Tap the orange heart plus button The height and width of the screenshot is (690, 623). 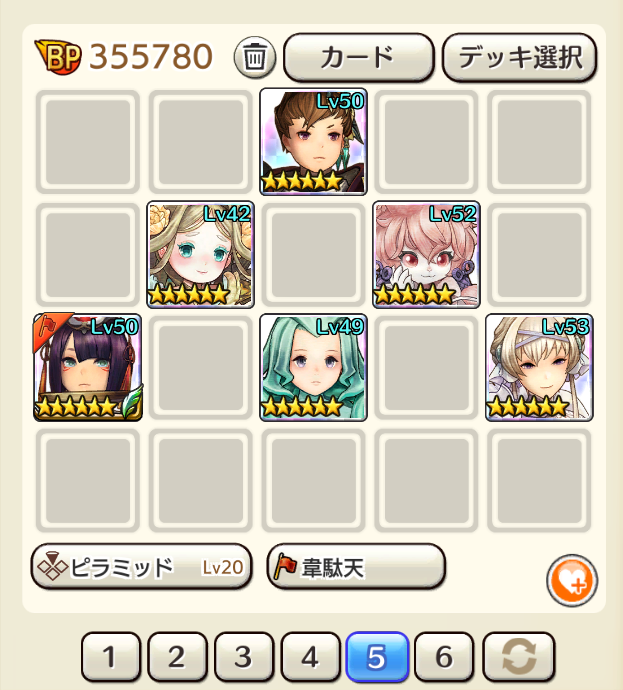point(572,580)
